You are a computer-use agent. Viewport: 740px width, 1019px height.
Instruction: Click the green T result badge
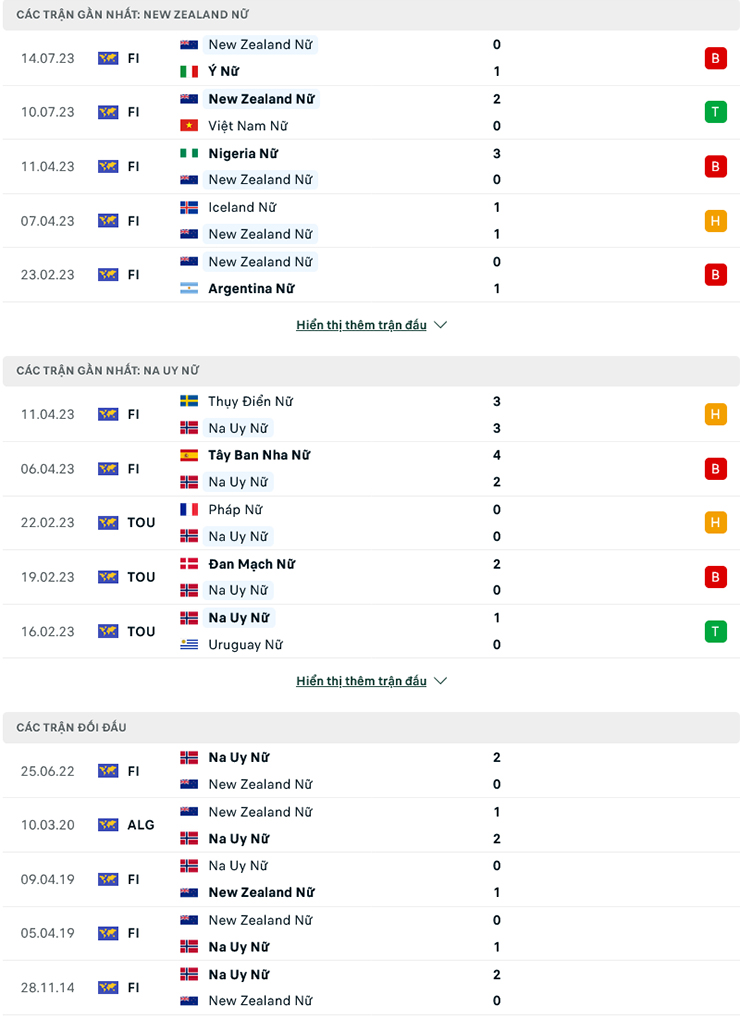coord(716,112)
